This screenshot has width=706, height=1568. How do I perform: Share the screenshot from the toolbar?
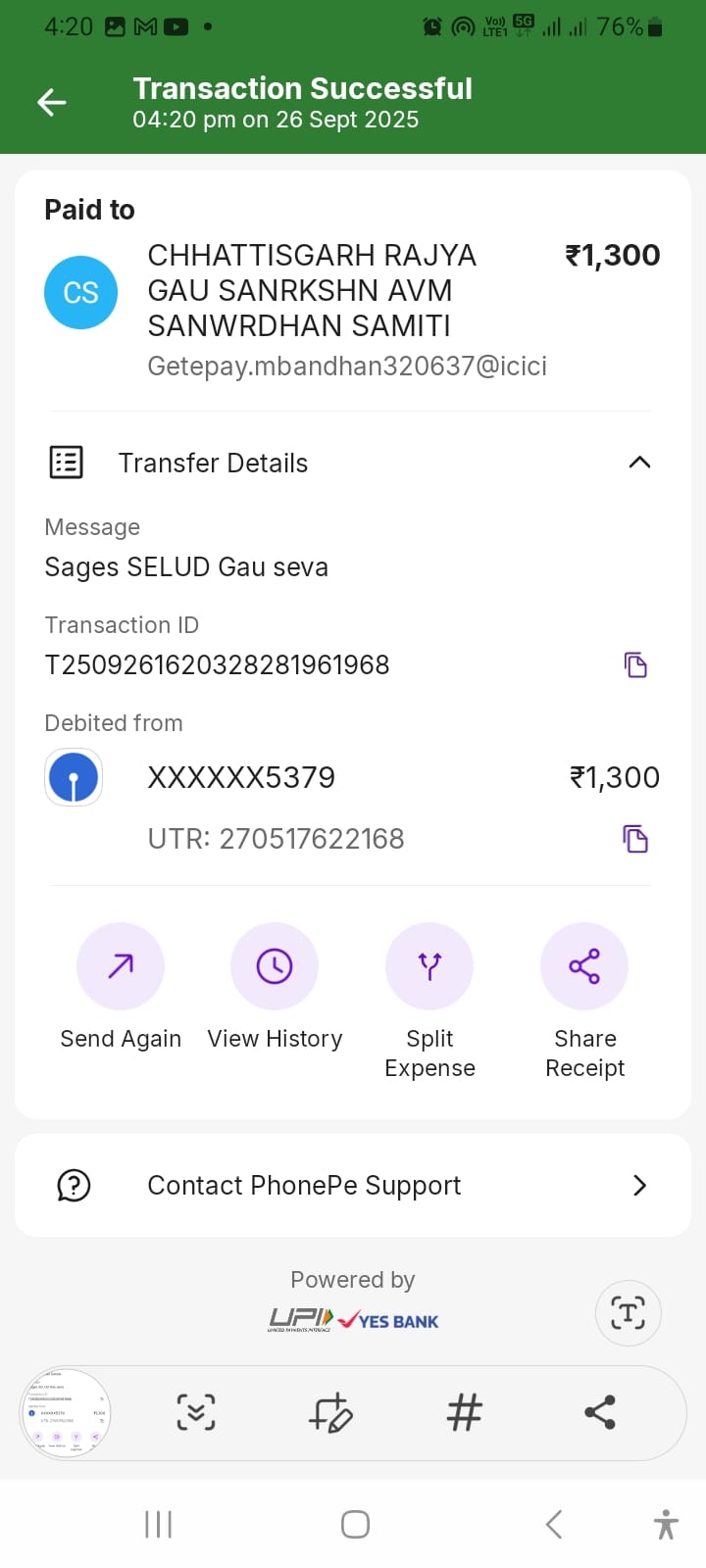coord(599,1413)
